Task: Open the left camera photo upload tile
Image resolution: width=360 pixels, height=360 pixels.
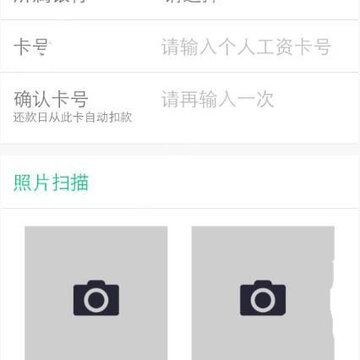Action: (96, 293)
